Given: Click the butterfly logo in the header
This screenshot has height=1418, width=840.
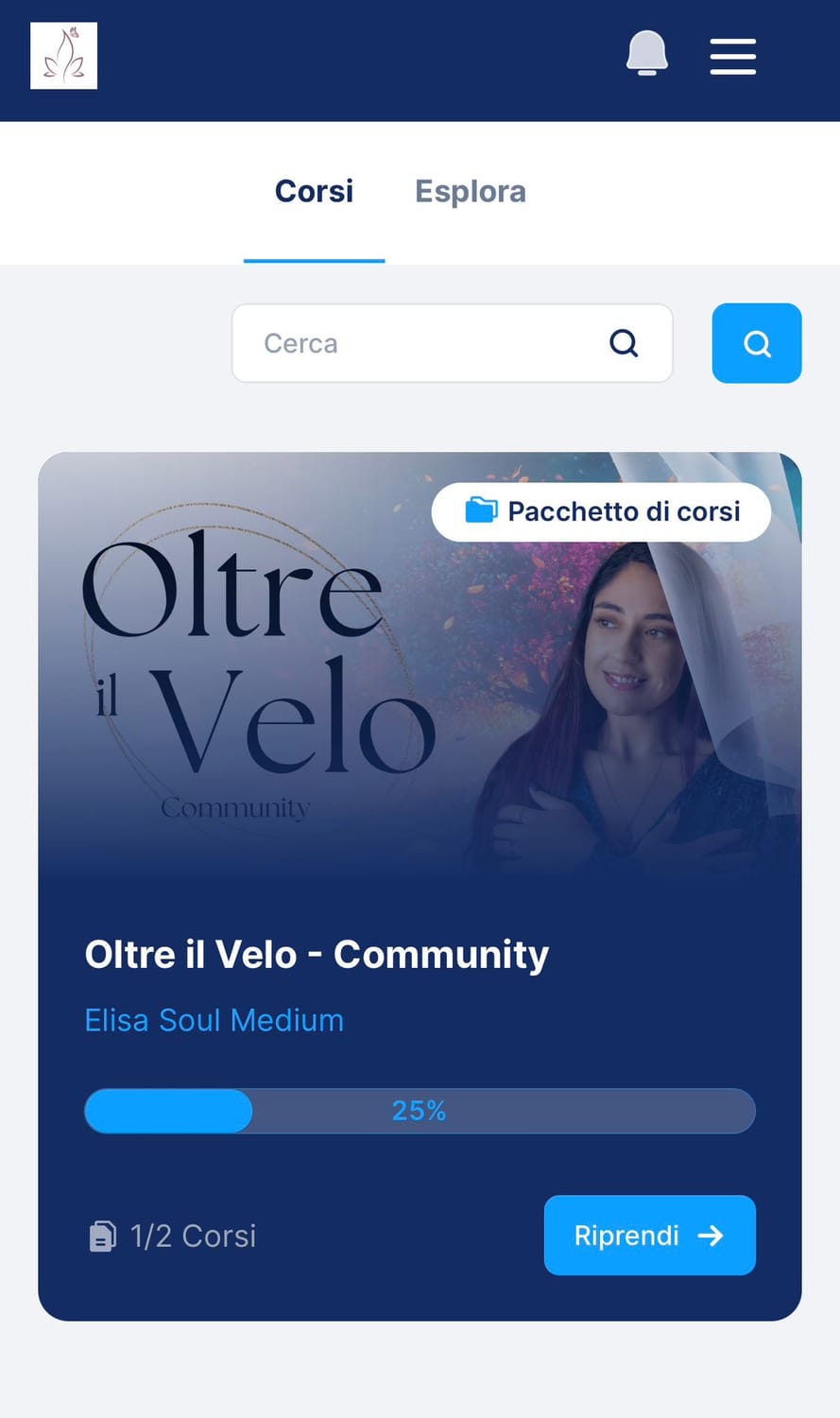Looking at the screenshot, I should click(x=63, y=56).
